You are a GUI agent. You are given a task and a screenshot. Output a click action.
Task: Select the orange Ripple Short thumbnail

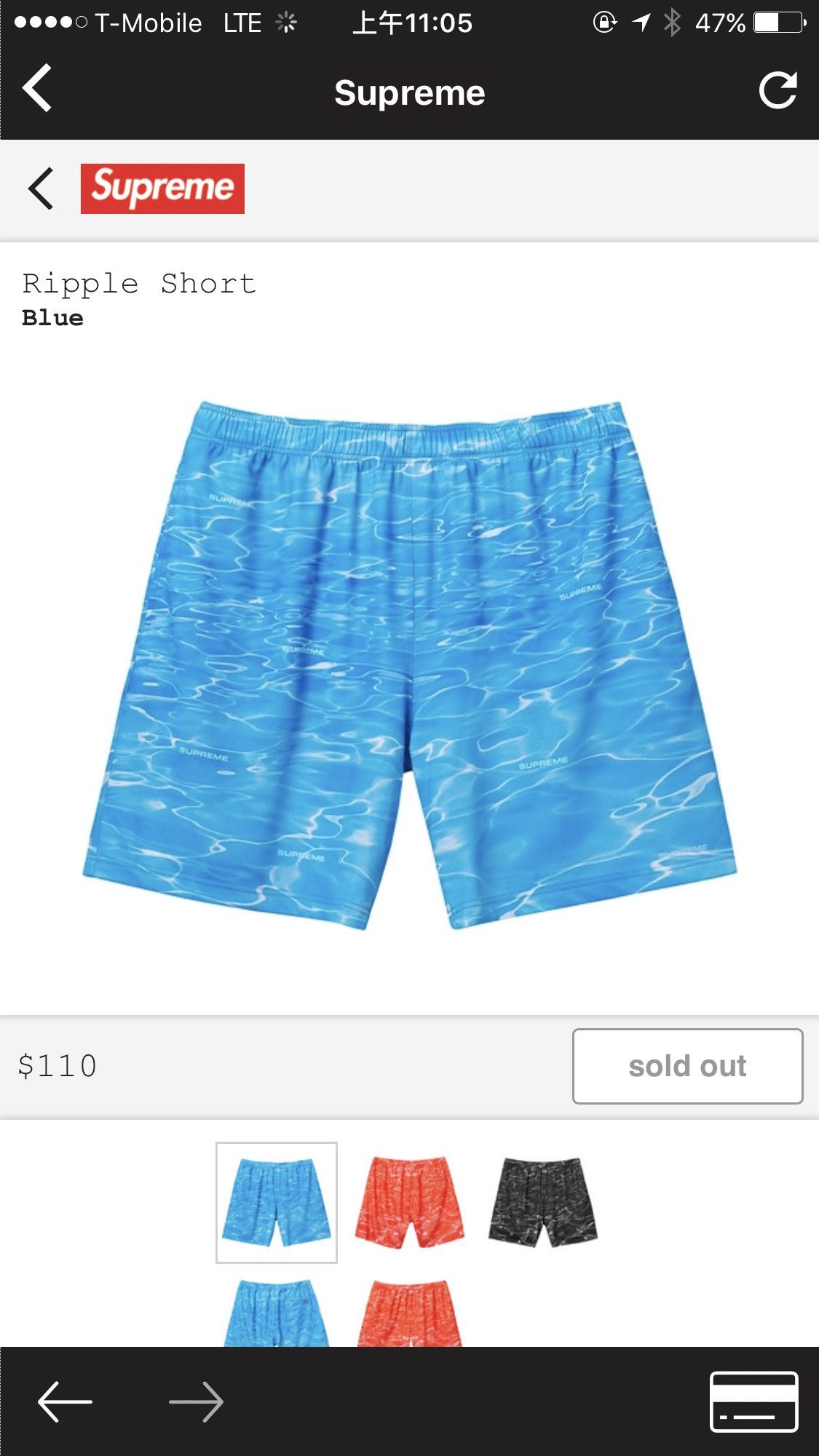(x=409, y=1202)
